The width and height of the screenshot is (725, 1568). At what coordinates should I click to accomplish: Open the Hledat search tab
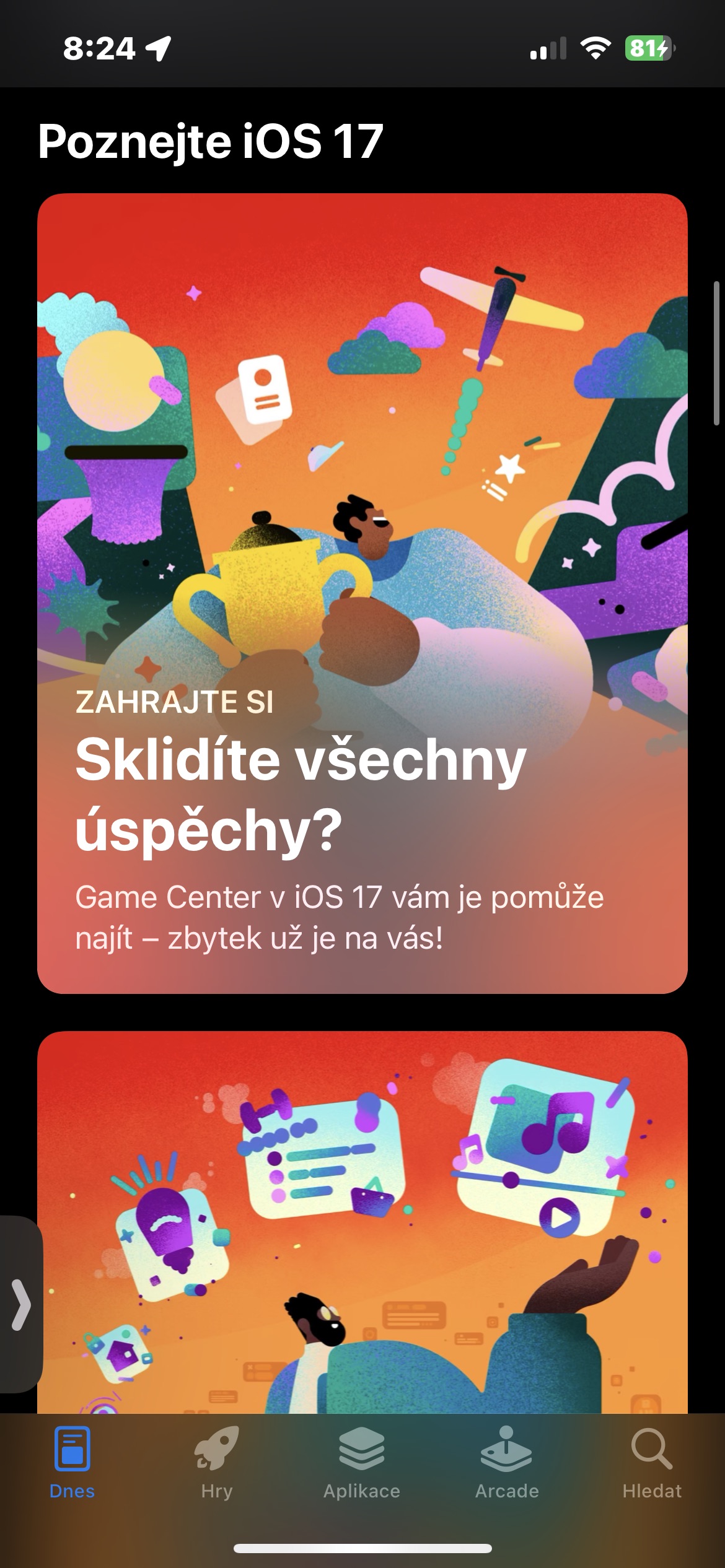click(652, 1463)
